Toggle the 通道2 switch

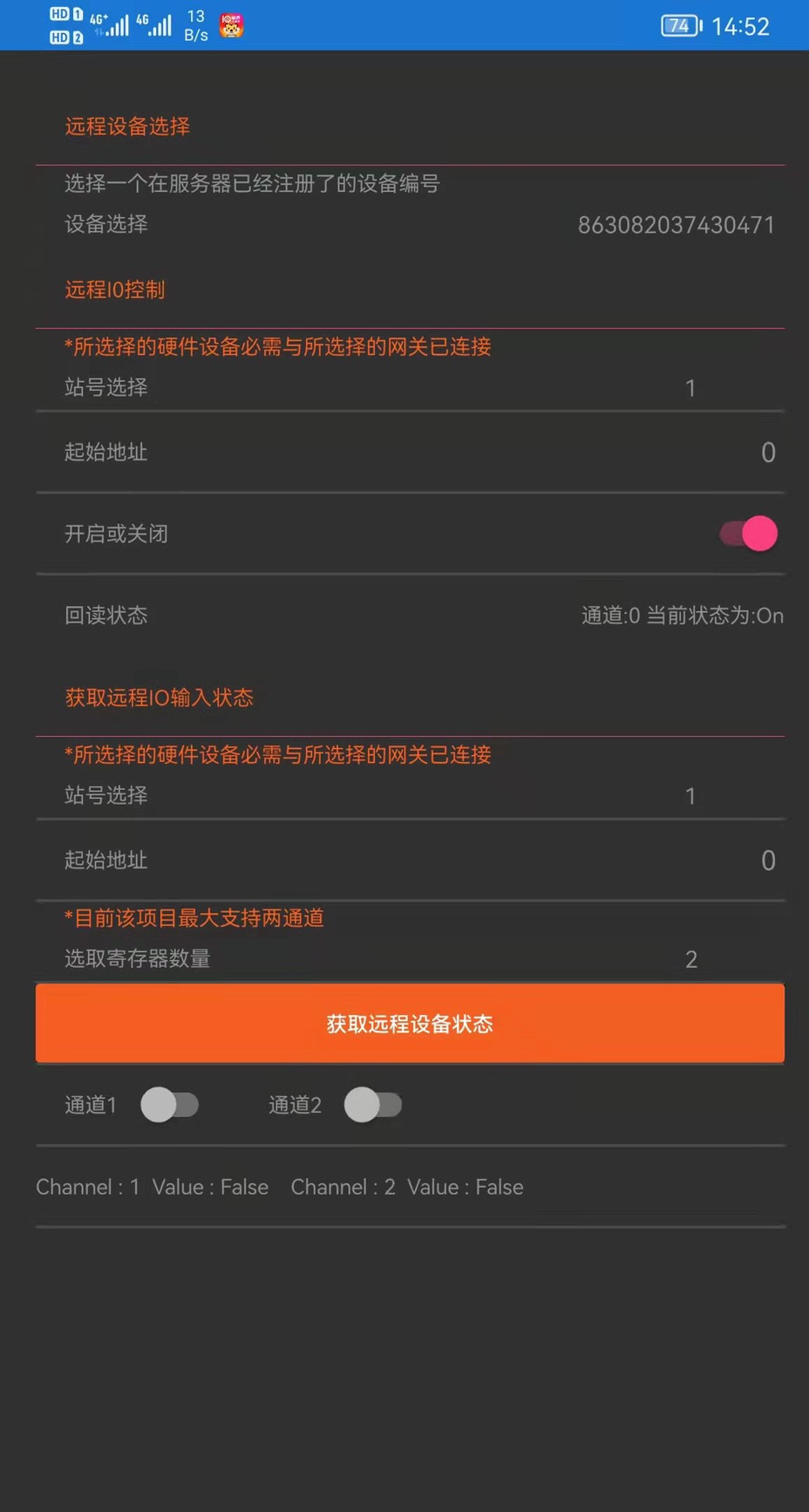[x=373, y=1105]
